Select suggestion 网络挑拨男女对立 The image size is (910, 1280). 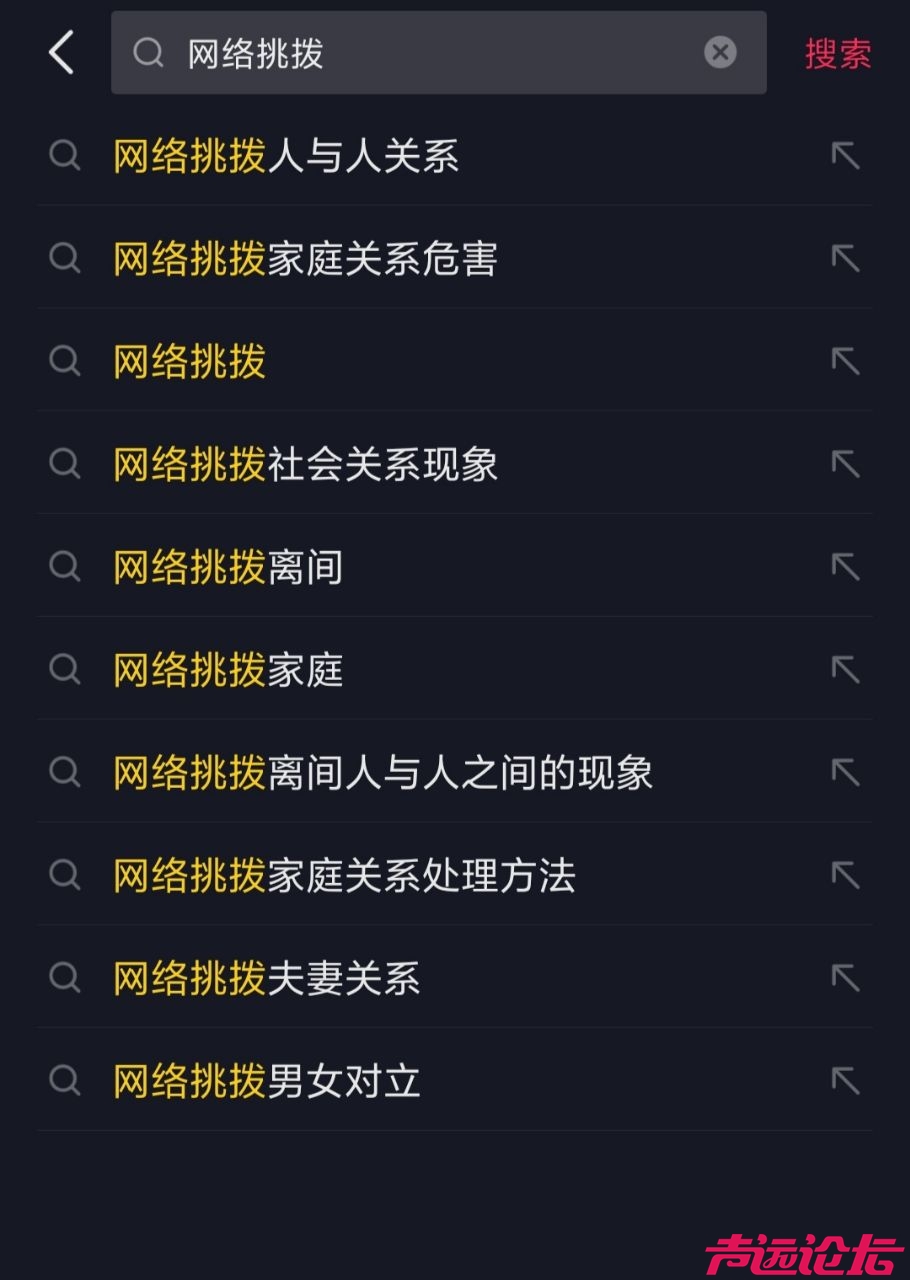(267, 1081)
